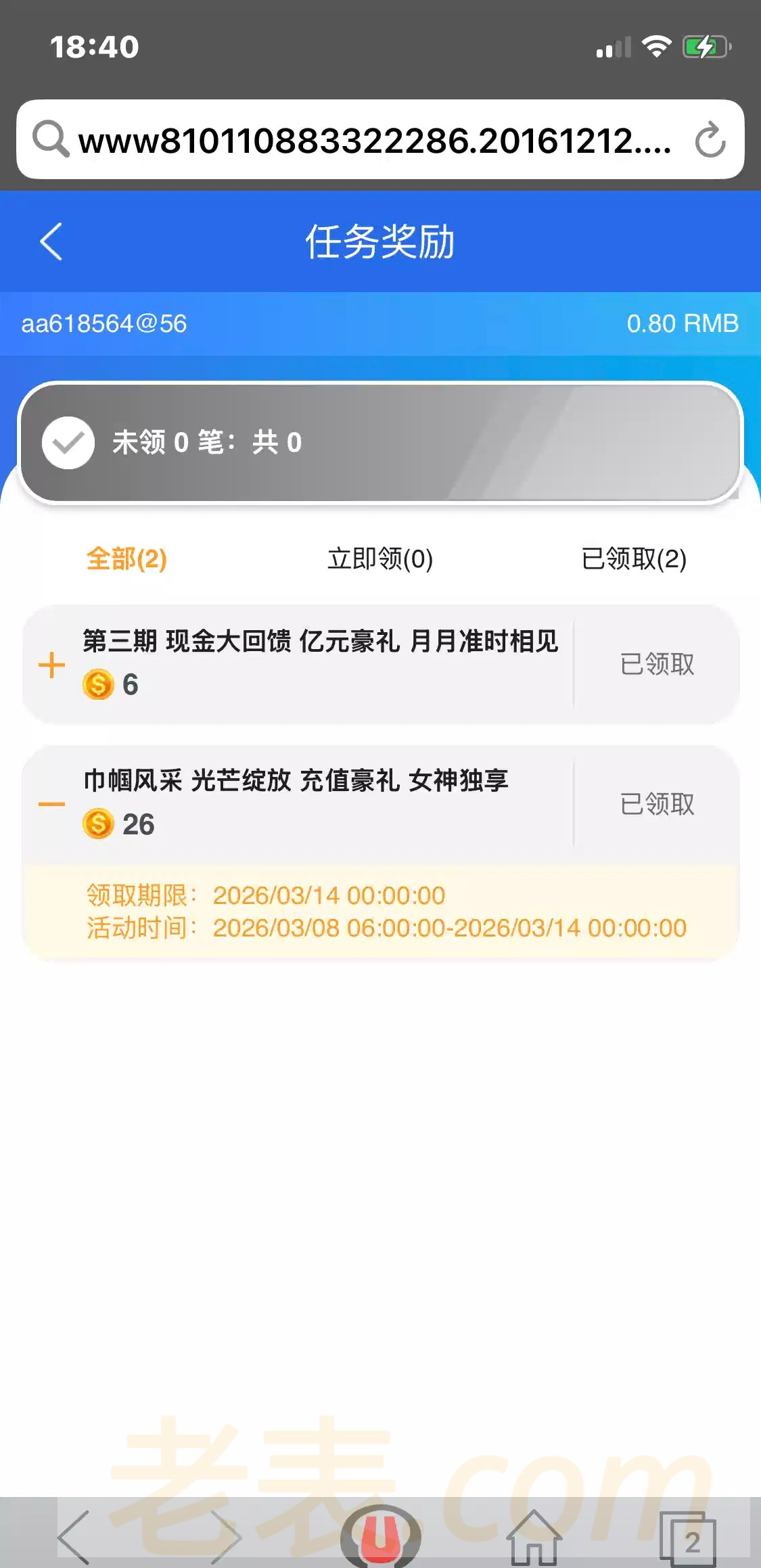
Task: Tap the browser URL address bar
Action: (373, 141)
